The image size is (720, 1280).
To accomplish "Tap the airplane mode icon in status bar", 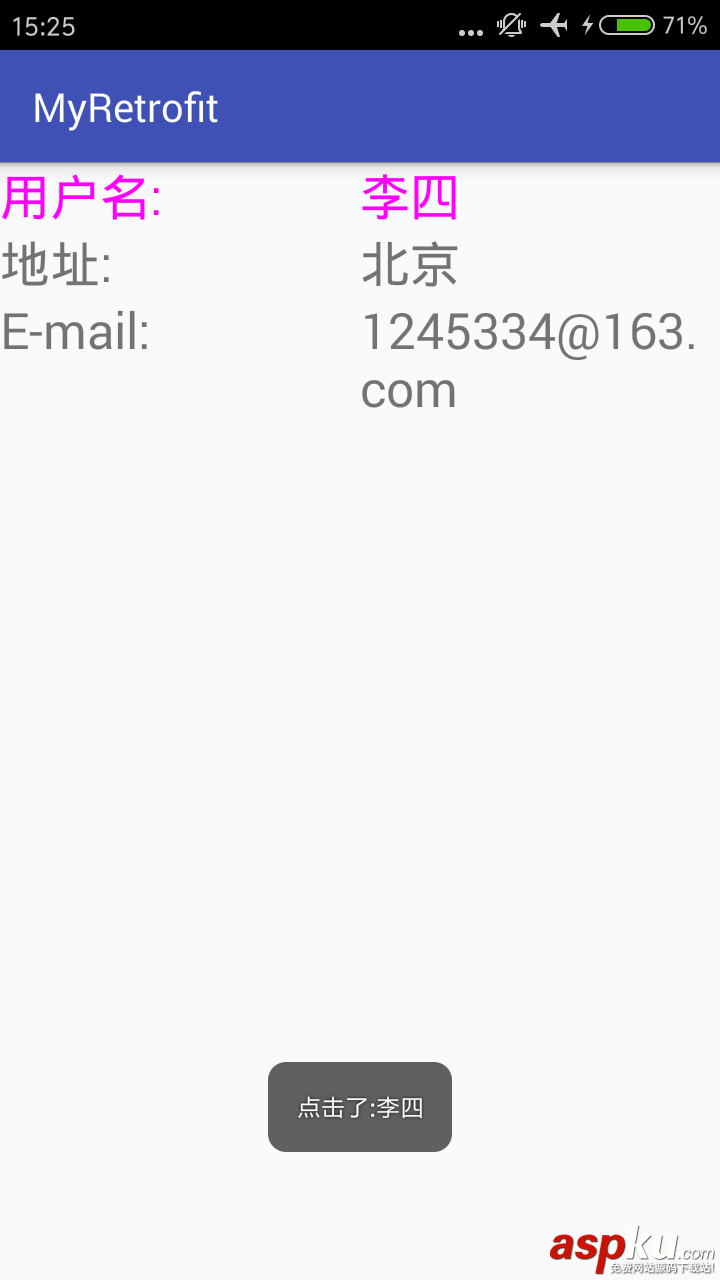I will coord(555,27).
